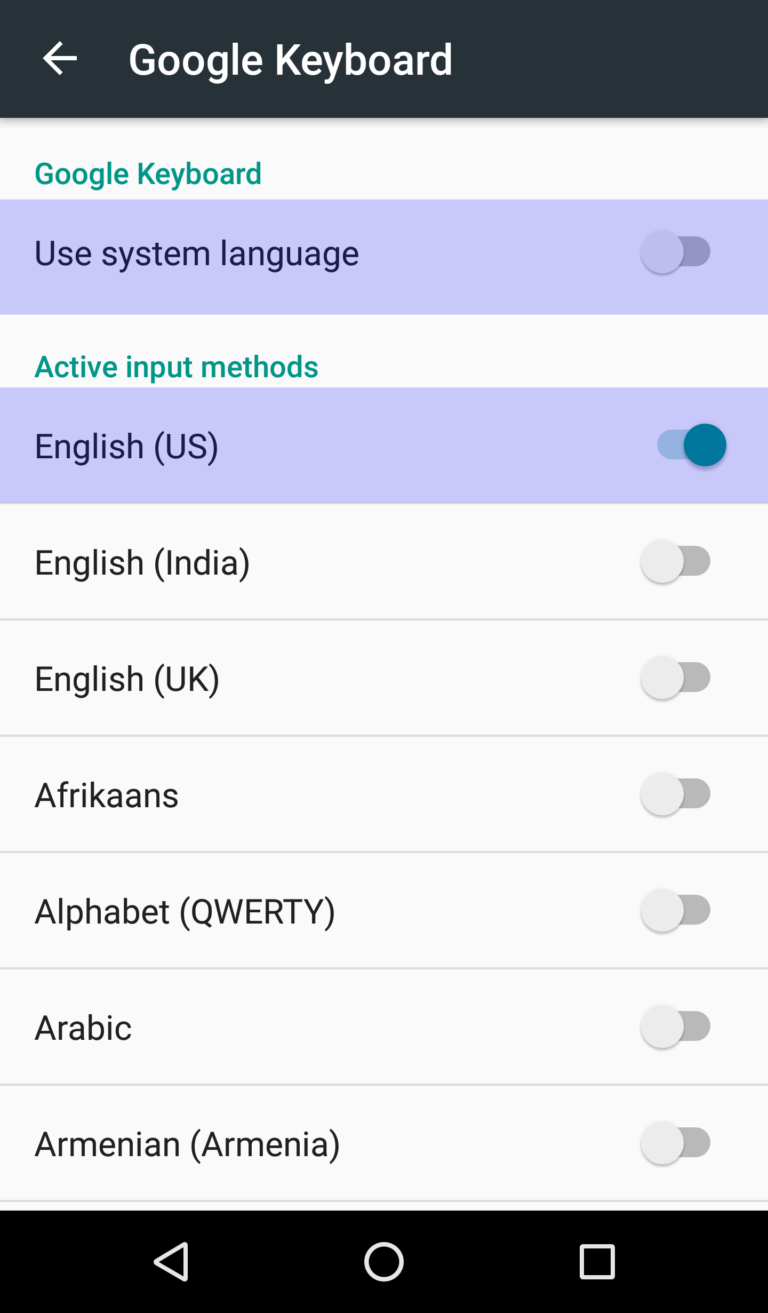Tap the Android home button
The width and height of the screenshot is (768, 1313).
tap(383, 1260)
